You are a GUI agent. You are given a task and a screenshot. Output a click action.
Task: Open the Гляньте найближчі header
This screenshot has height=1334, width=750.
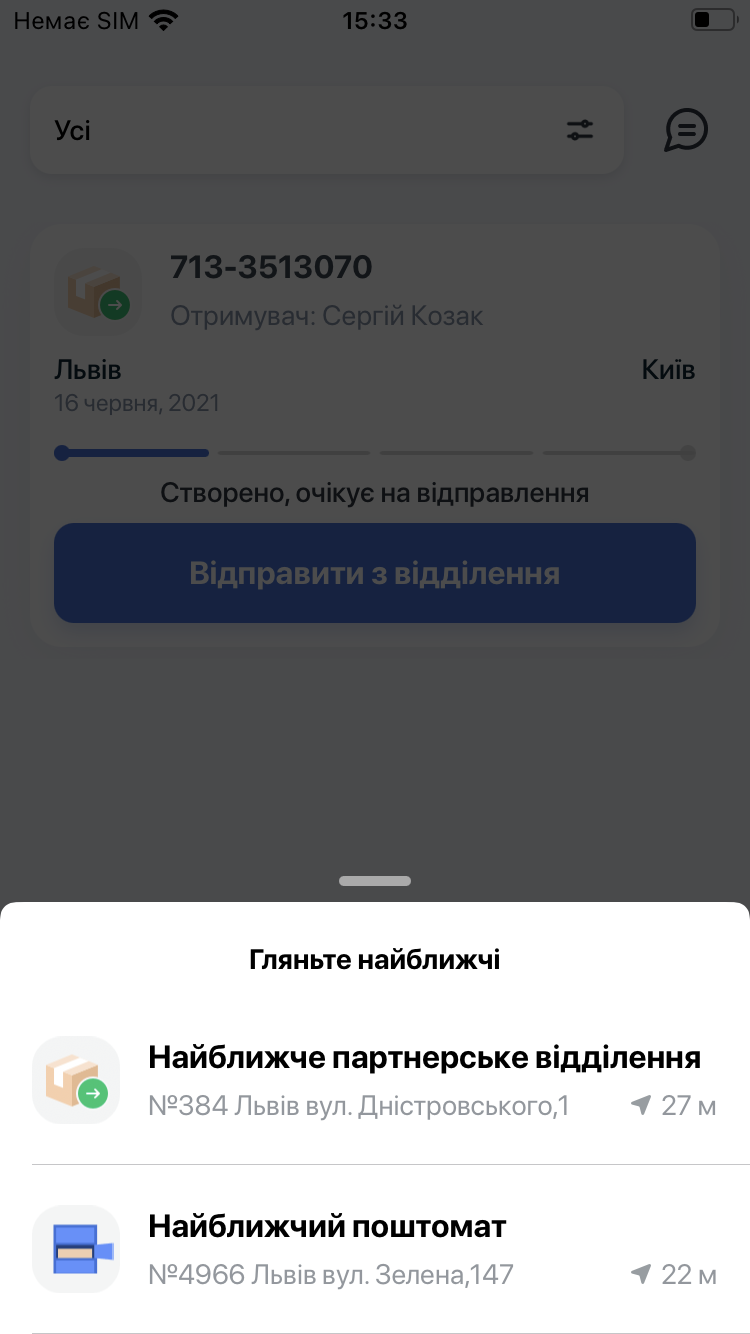coord(375,958)
